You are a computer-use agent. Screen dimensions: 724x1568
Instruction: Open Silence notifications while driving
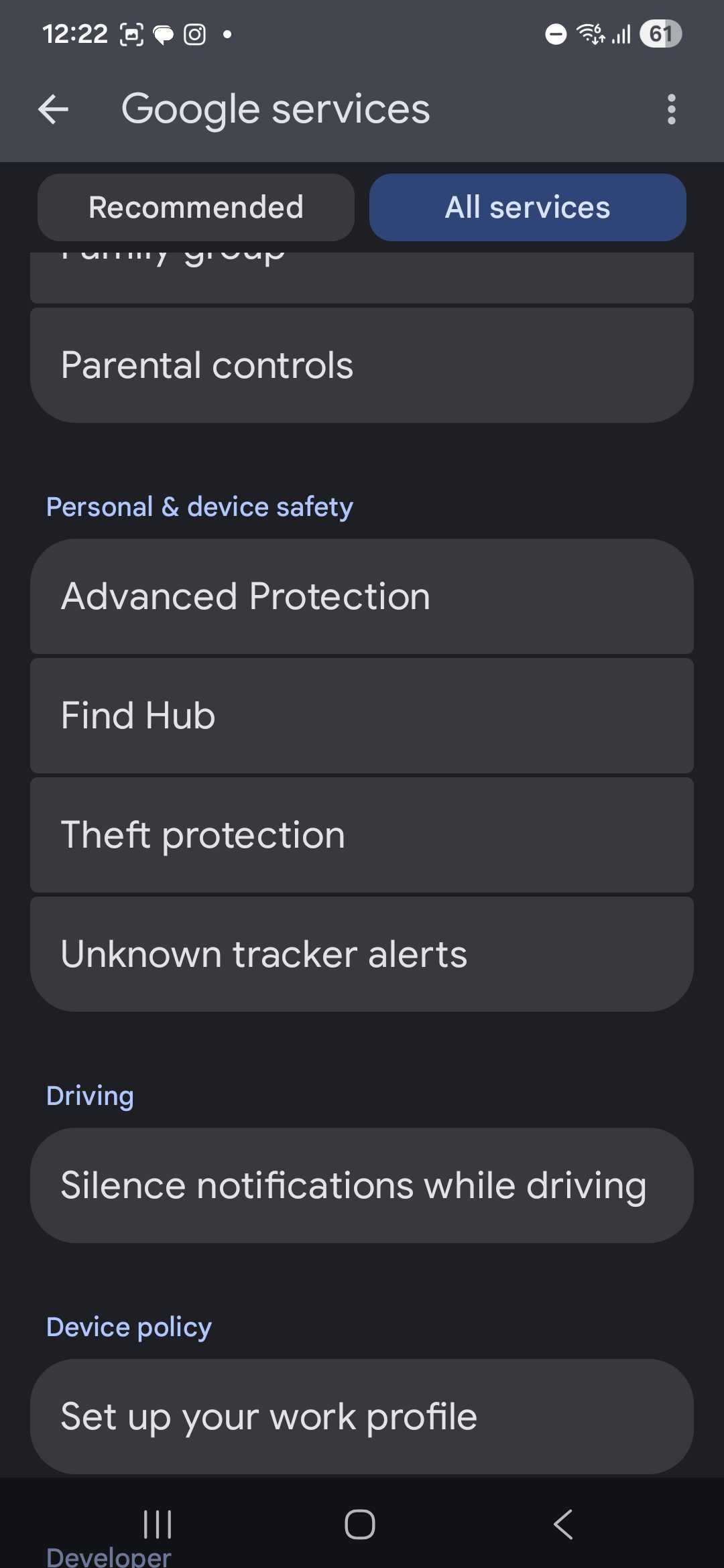(362, 1185)
